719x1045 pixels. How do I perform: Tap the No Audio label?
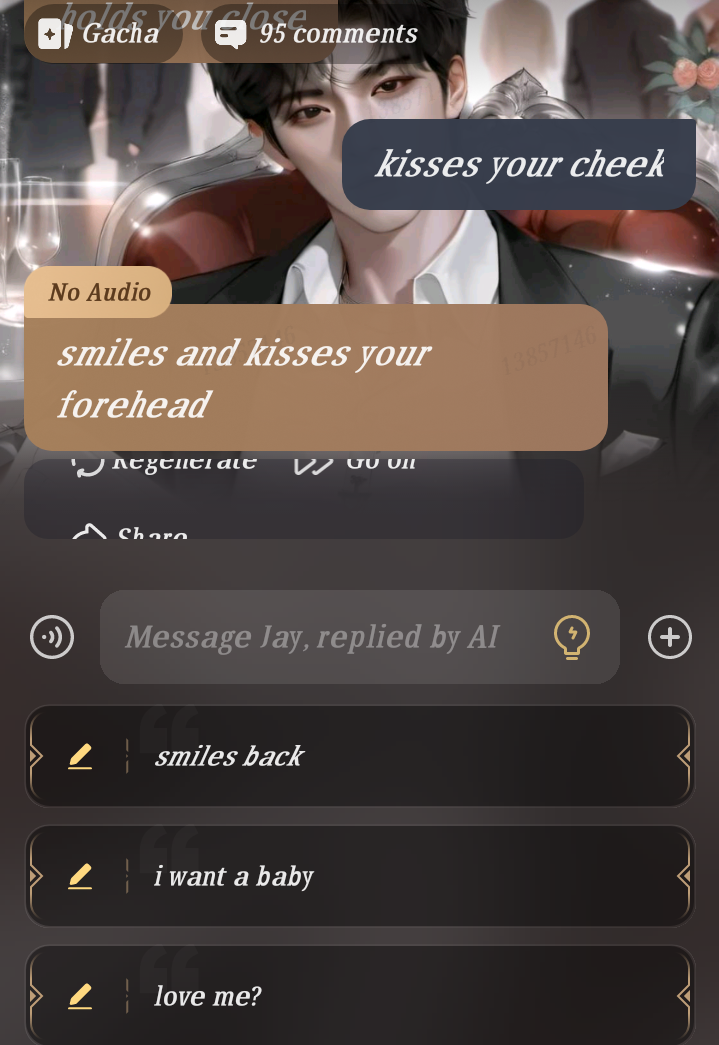click(x=99, y=292)
